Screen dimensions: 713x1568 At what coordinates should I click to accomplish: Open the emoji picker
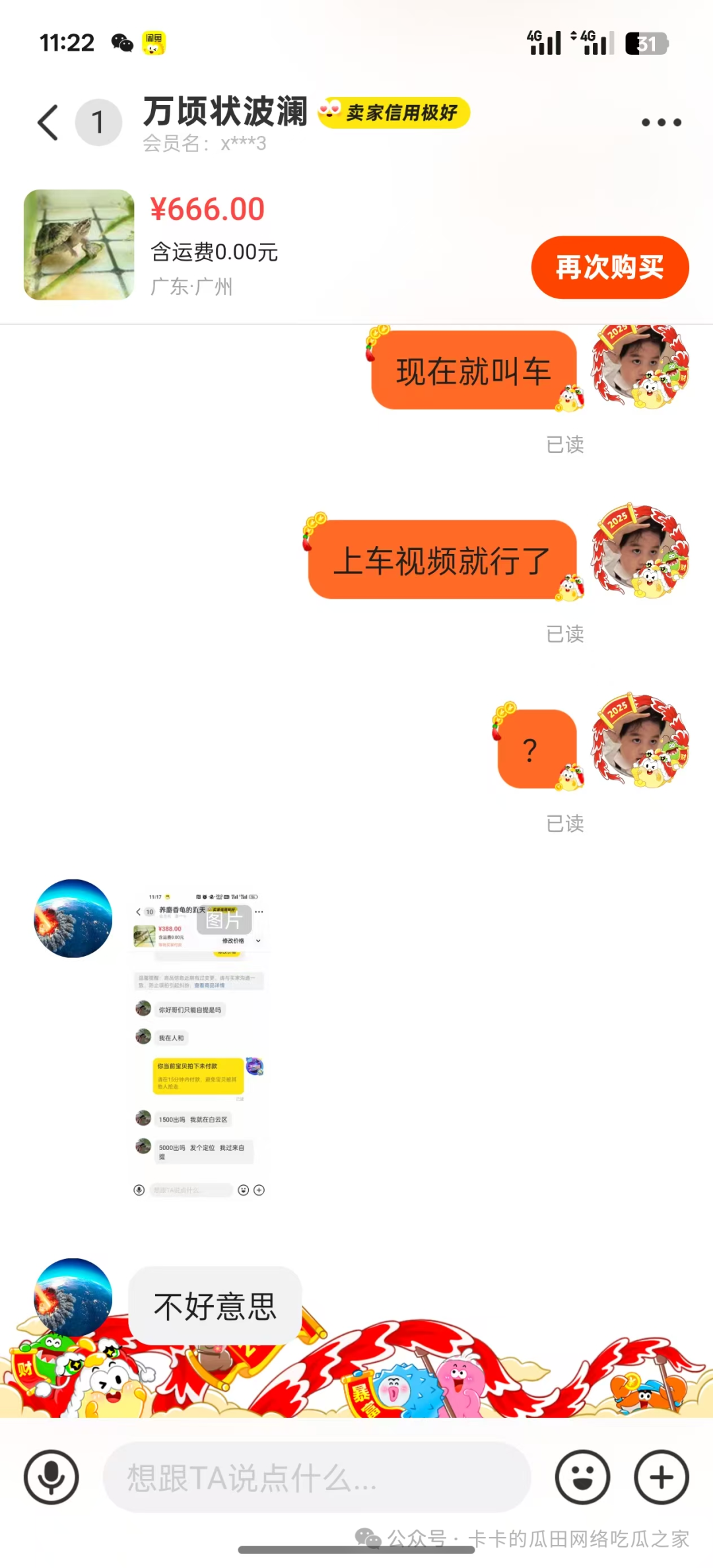tap(582, 1477)
